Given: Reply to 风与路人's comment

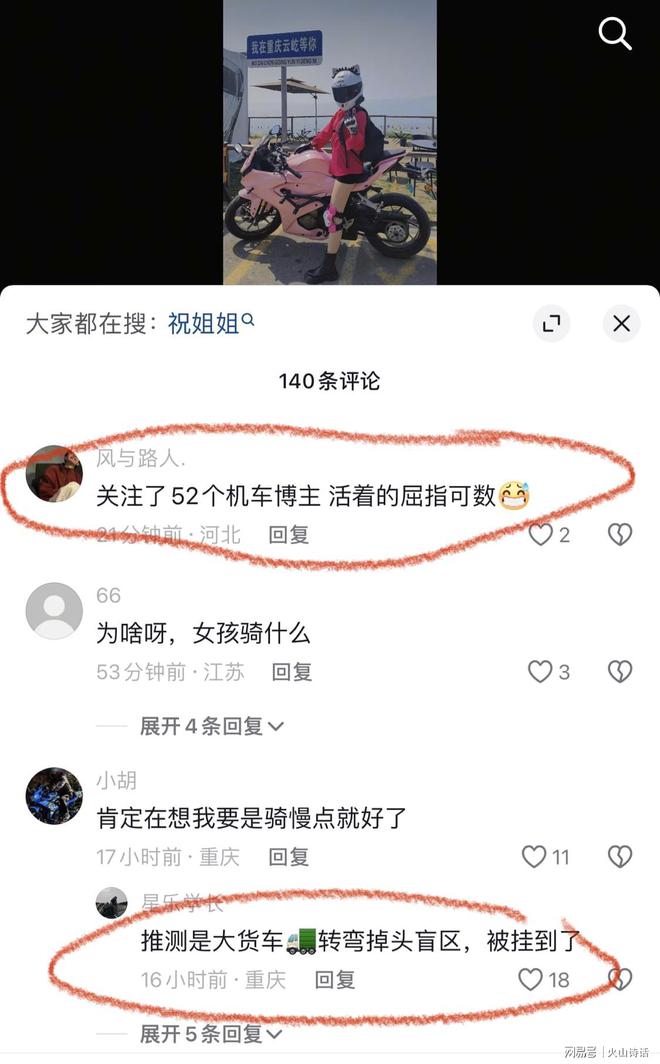Looking at the screenshot, I should (x=289, y=535).
